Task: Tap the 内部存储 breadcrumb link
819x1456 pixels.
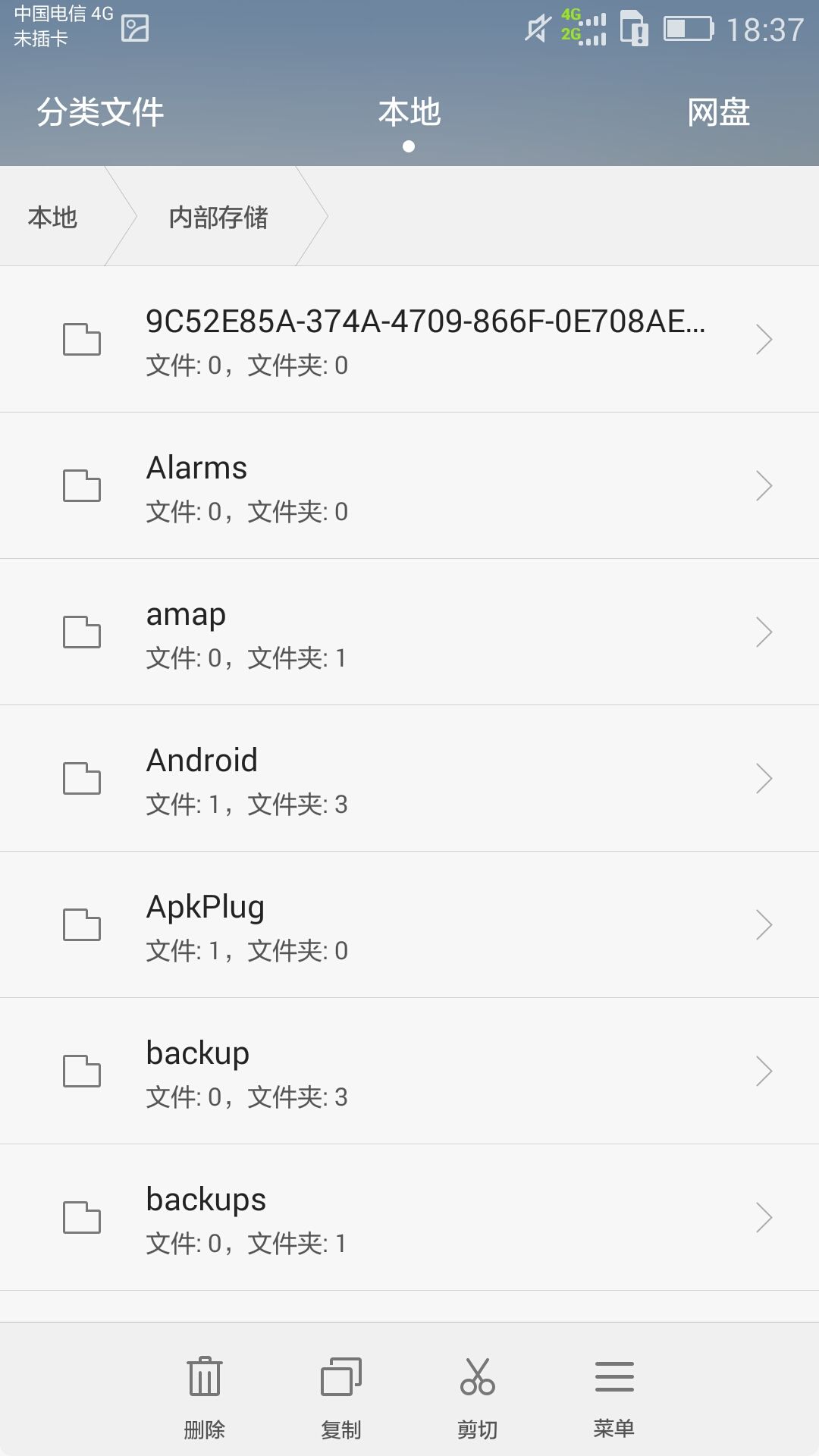Action: [219, 218]
